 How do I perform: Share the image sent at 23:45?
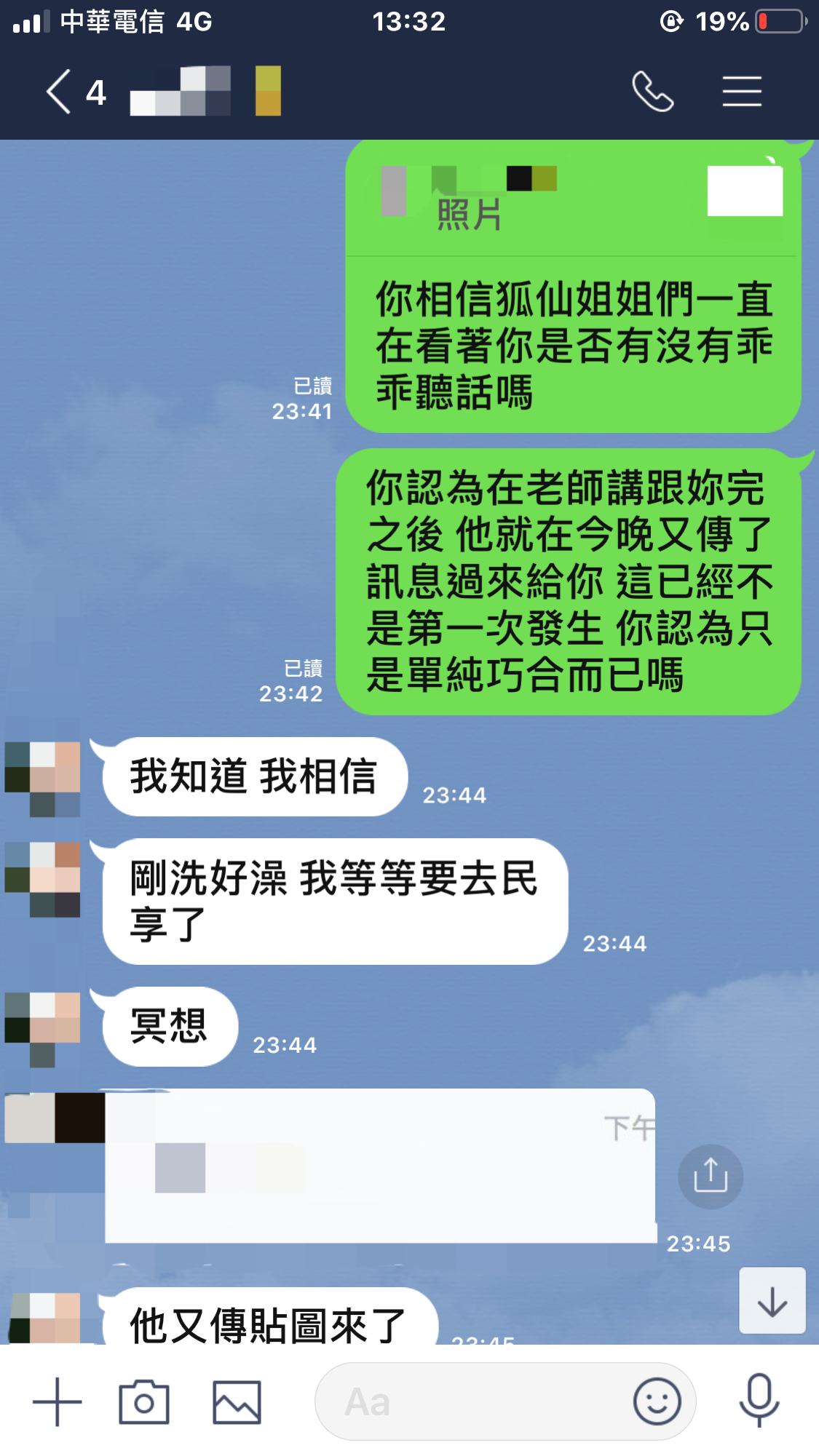click(711, 1177)
